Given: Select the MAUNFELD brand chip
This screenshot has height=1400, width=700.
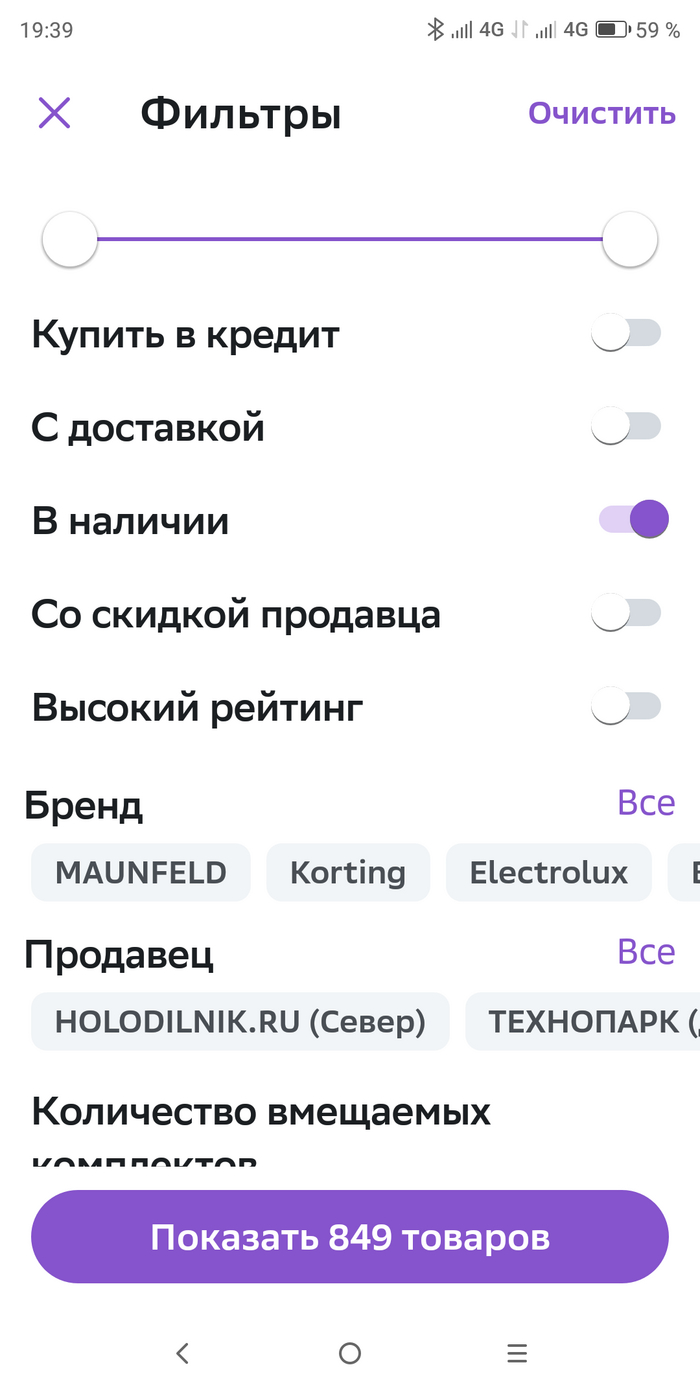Looking at the screenshot, I should [141, 873].
